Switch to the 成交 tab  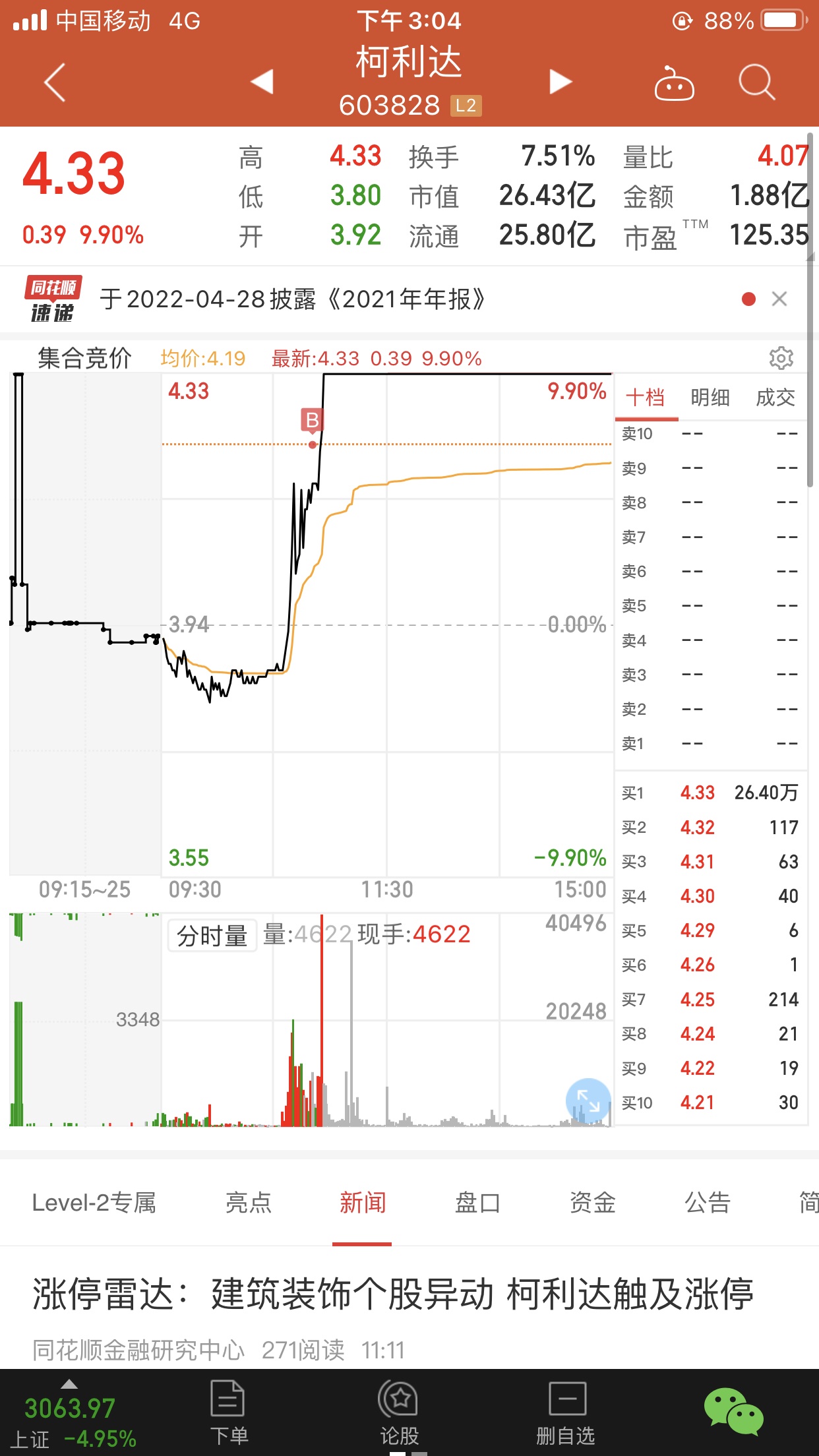(775, 398)
